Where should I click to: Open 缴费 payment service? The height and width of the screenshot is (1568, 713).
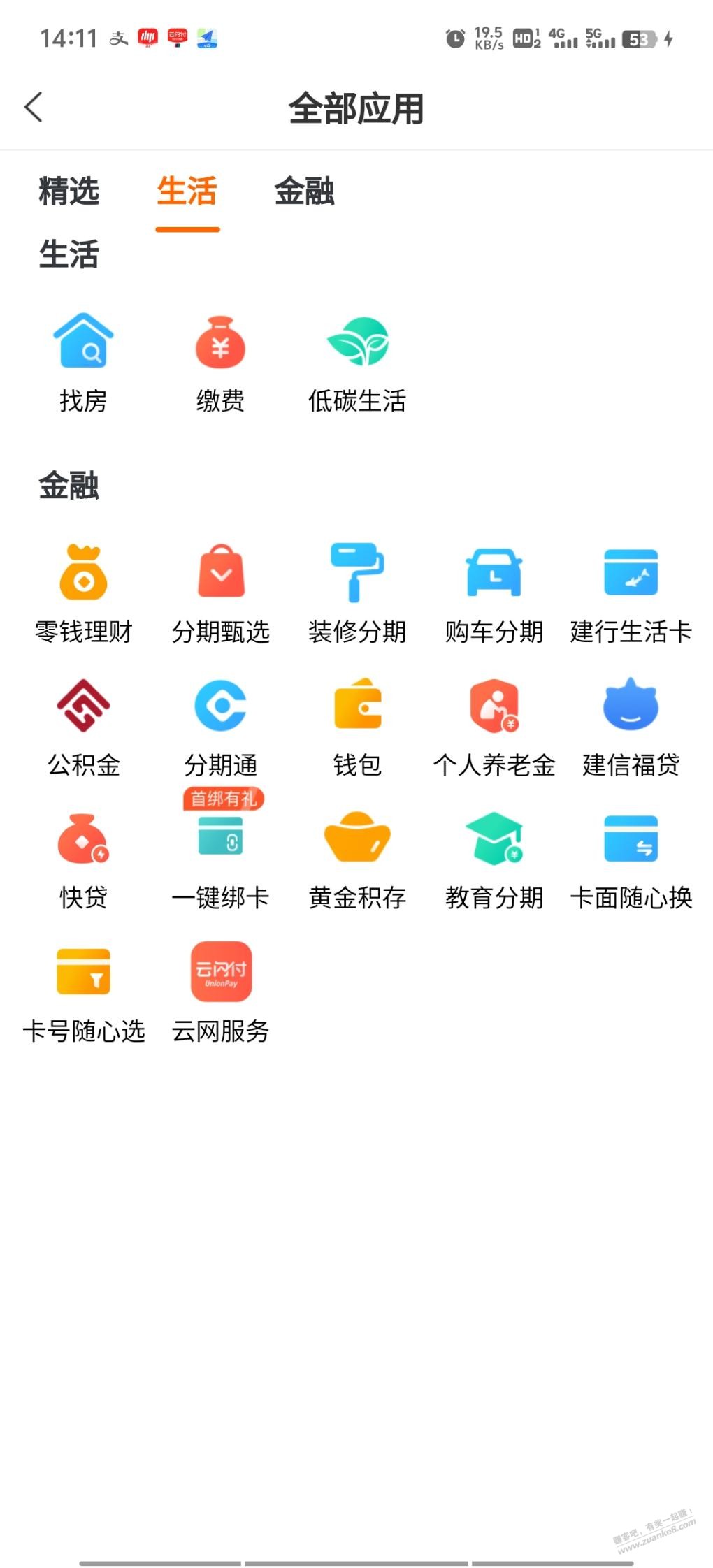[220, 363]
